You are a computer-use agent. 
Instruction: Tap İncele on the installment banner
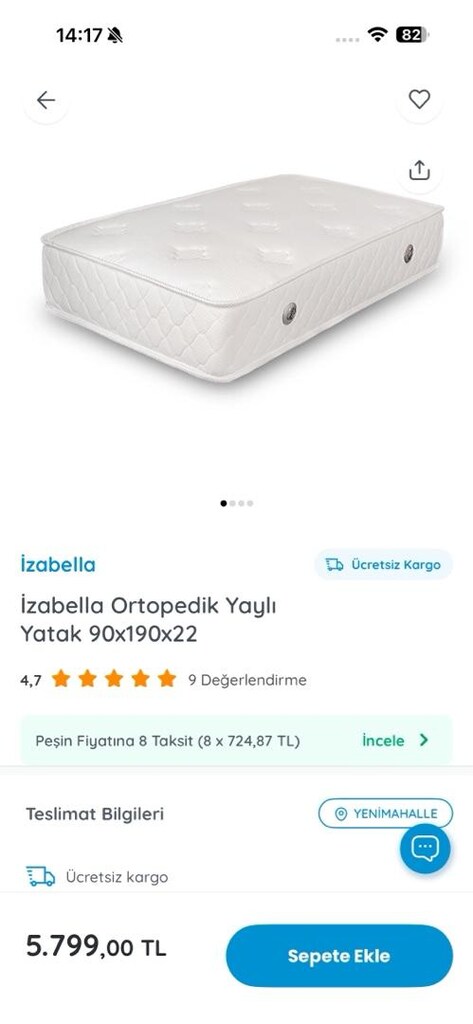pos(395,741)
